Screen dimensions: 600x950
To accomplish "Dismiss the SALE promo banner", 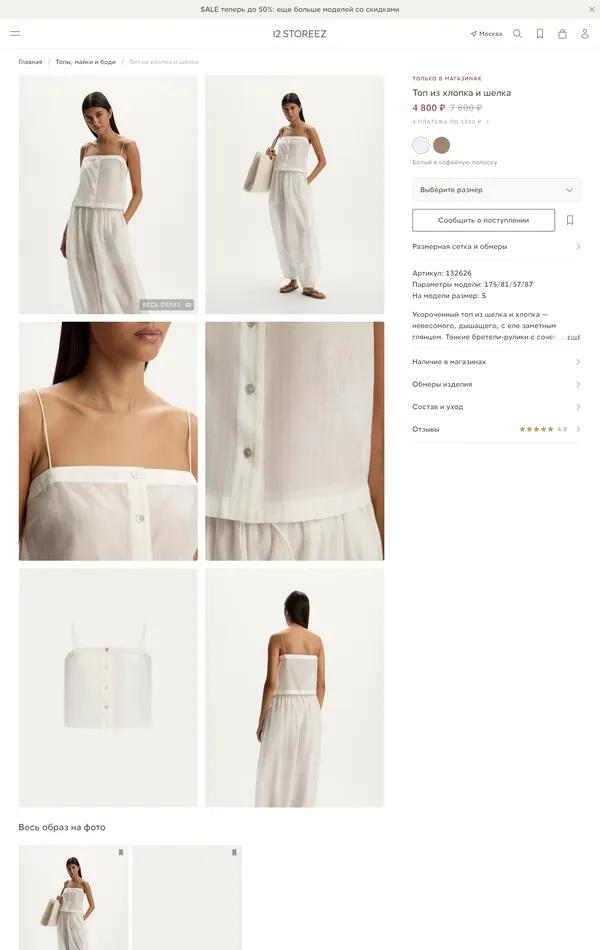I will (x=591, y=9).
